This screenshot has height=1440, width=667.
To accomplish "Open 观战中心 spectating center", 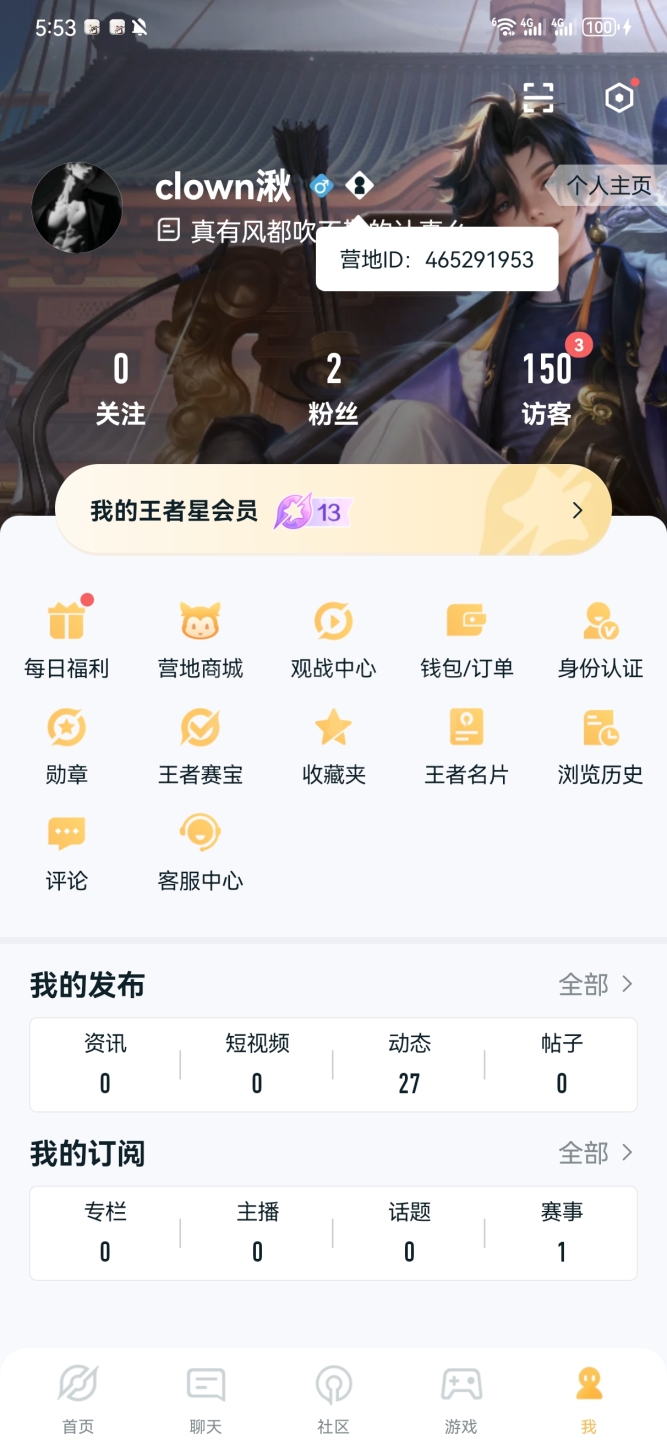I will (x=333, y=637).
